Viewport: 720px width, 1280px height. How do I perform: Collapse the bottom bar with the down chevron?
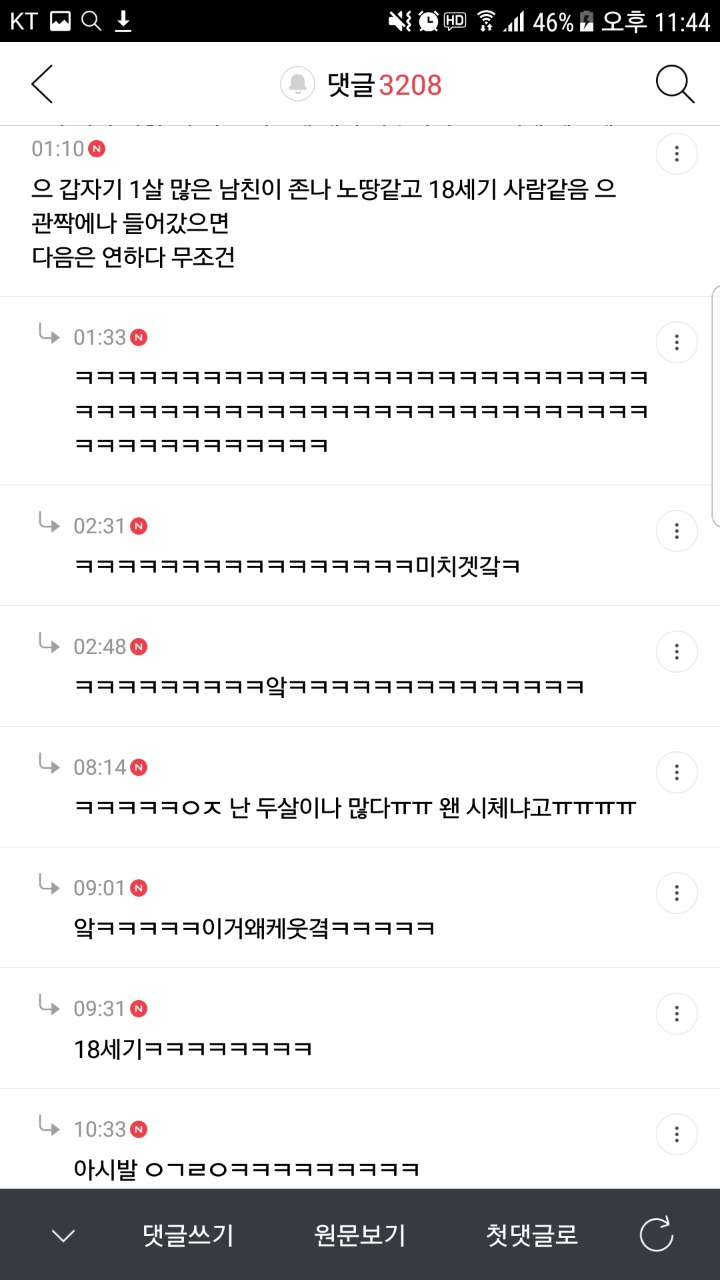pos(63,1235)
